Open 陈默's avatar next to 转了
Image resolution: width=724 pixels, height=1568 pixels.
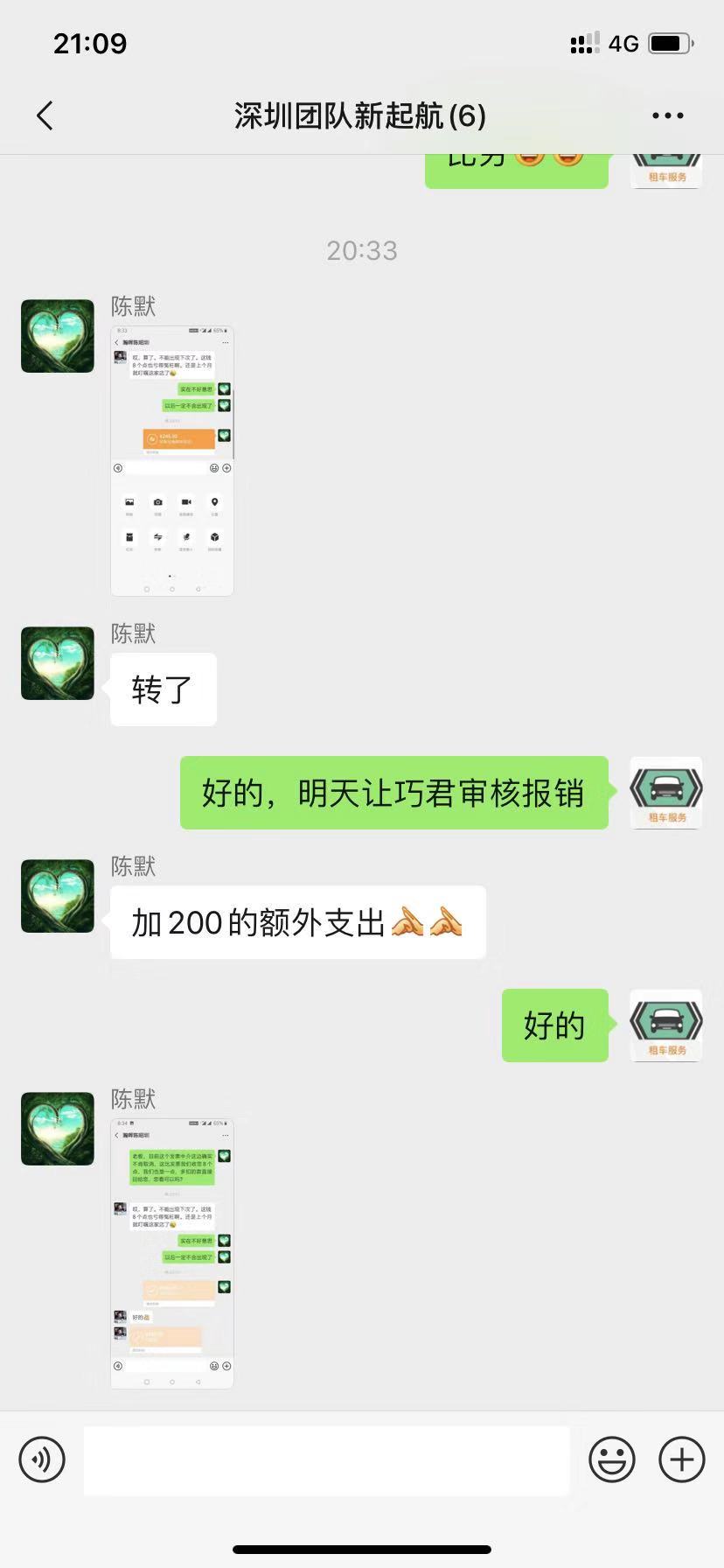tap(58, 663)
